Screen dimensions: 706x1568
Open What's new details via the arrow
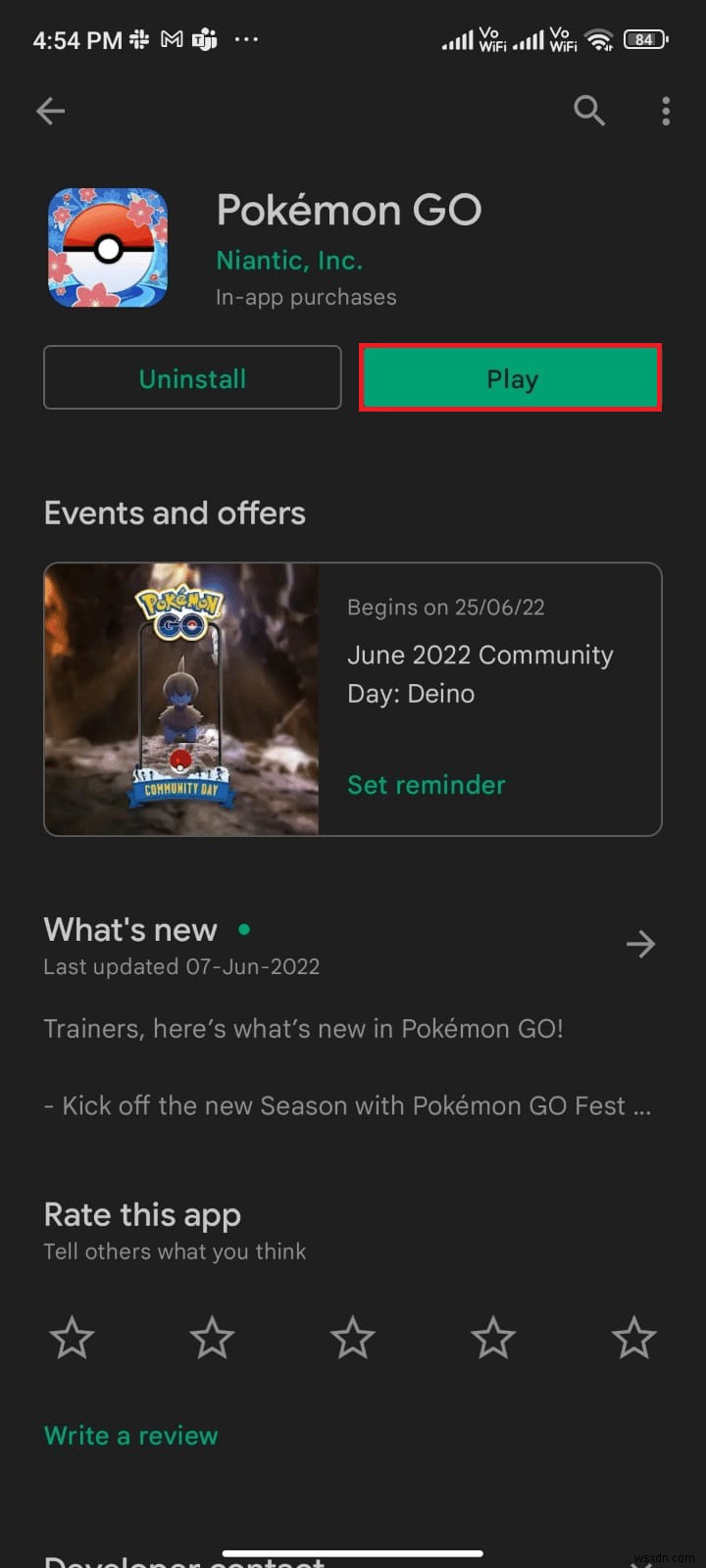(x=641, y=944)
